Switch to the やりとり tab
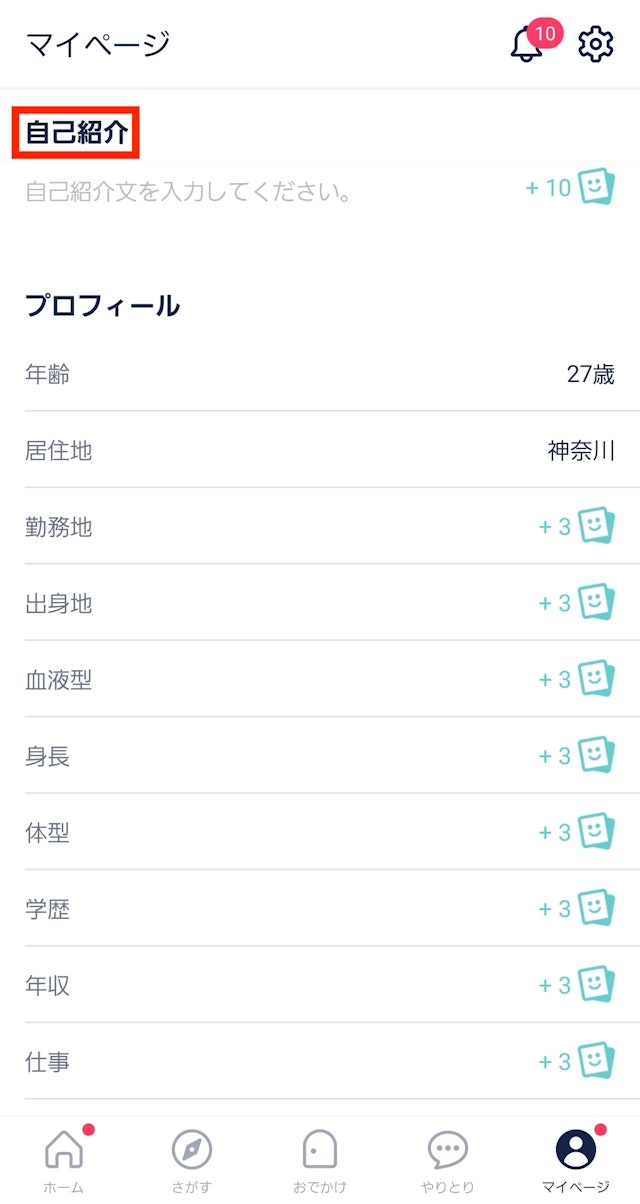The image size is (640, 1204). pyautogui.click(x=447, y=1160)
